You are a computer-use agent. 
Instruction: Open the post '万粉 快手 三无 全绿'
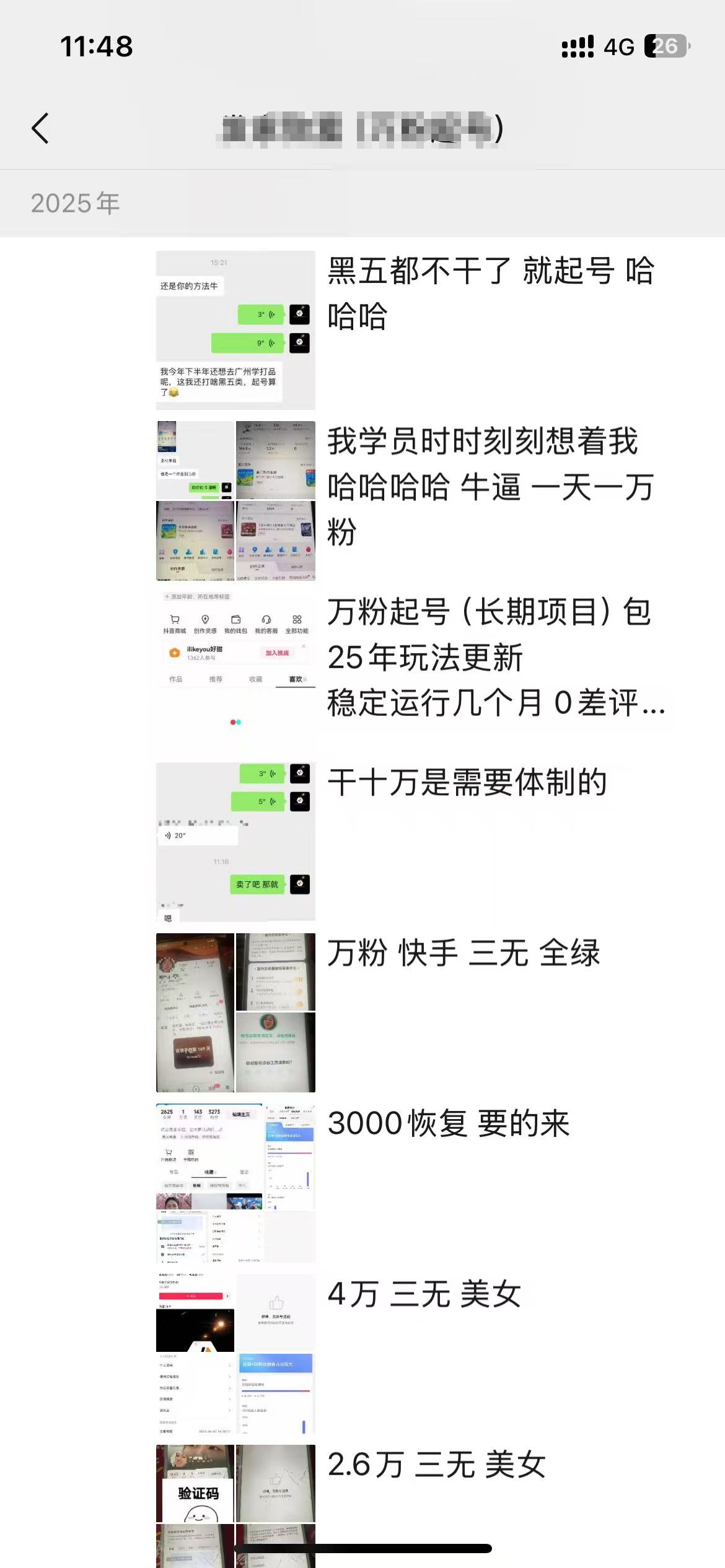[x=464, y=953]
